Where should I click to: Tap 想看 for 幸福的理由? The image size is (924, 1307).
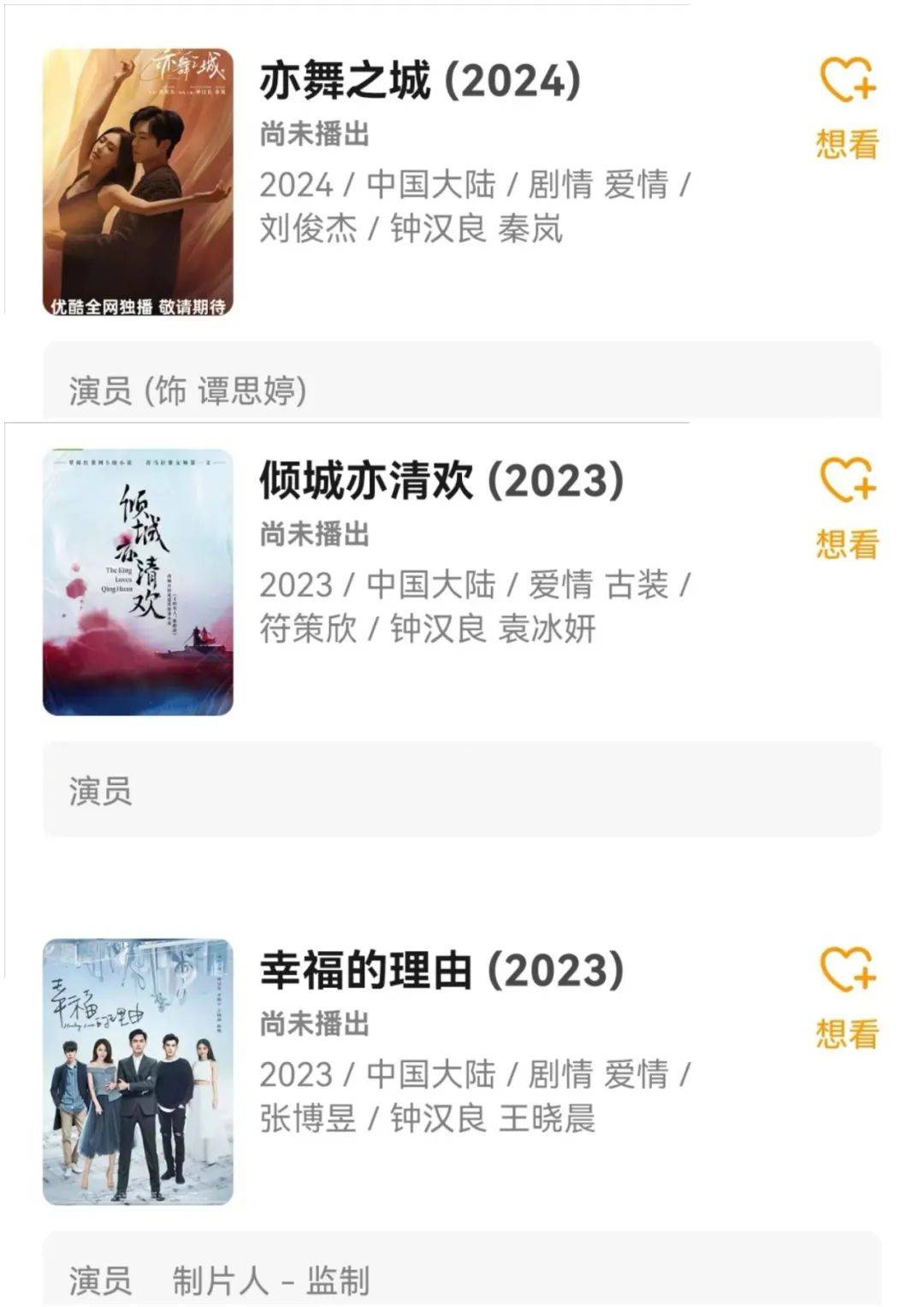click(847, 996)
